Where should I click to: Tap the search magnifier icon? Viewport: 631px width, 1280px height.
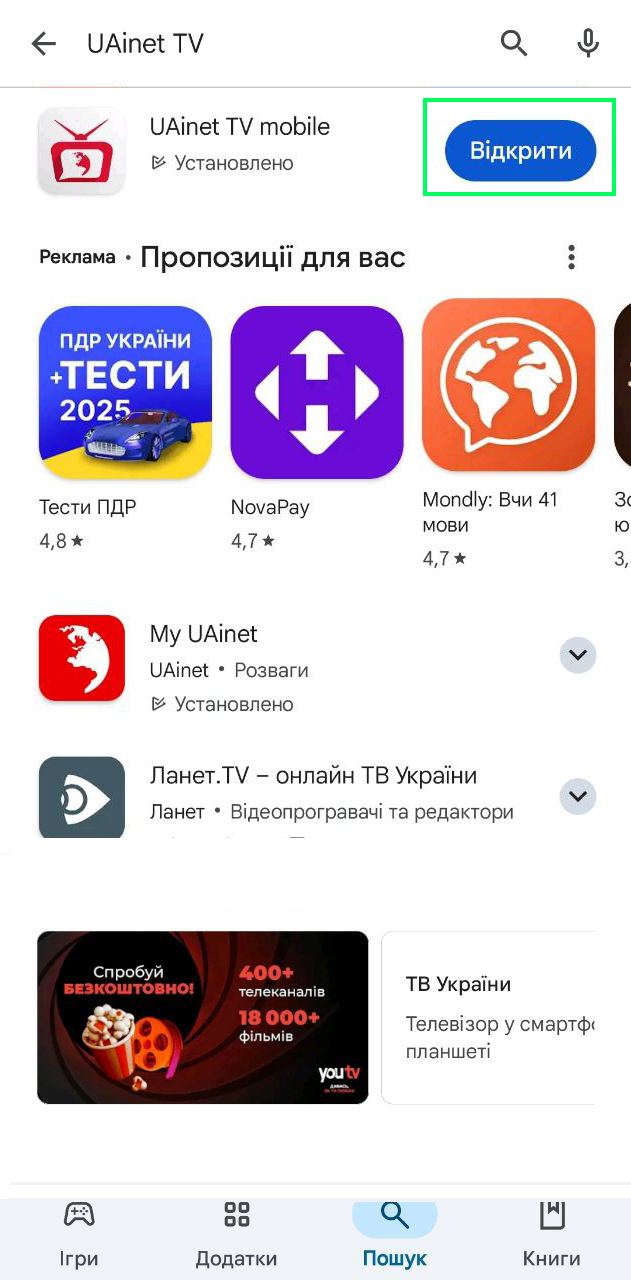click(514, 44)
